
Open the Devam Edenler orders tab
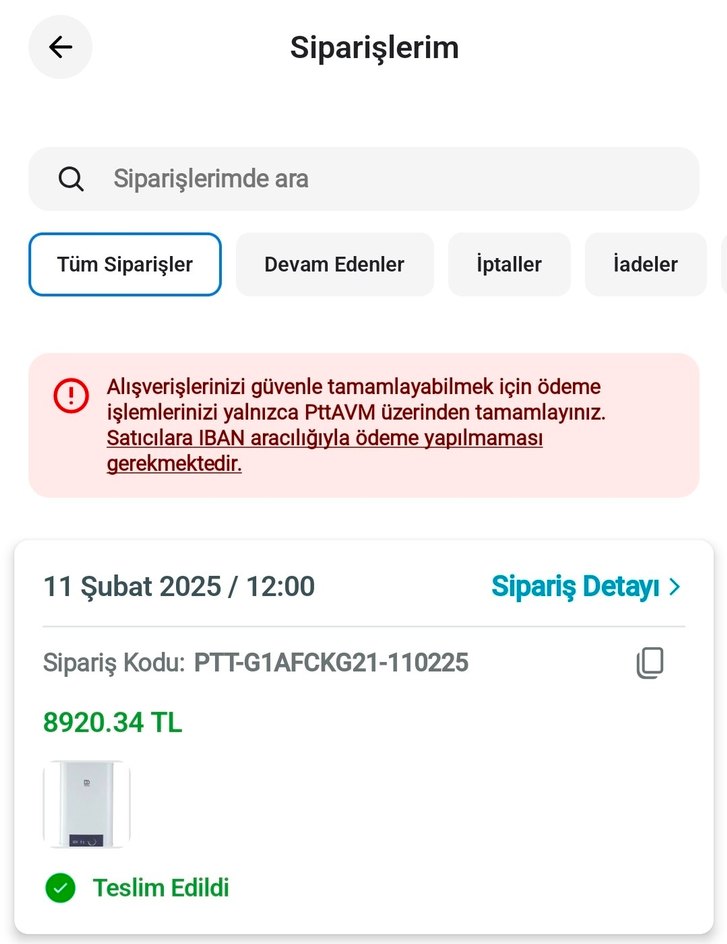click(334, 264)
